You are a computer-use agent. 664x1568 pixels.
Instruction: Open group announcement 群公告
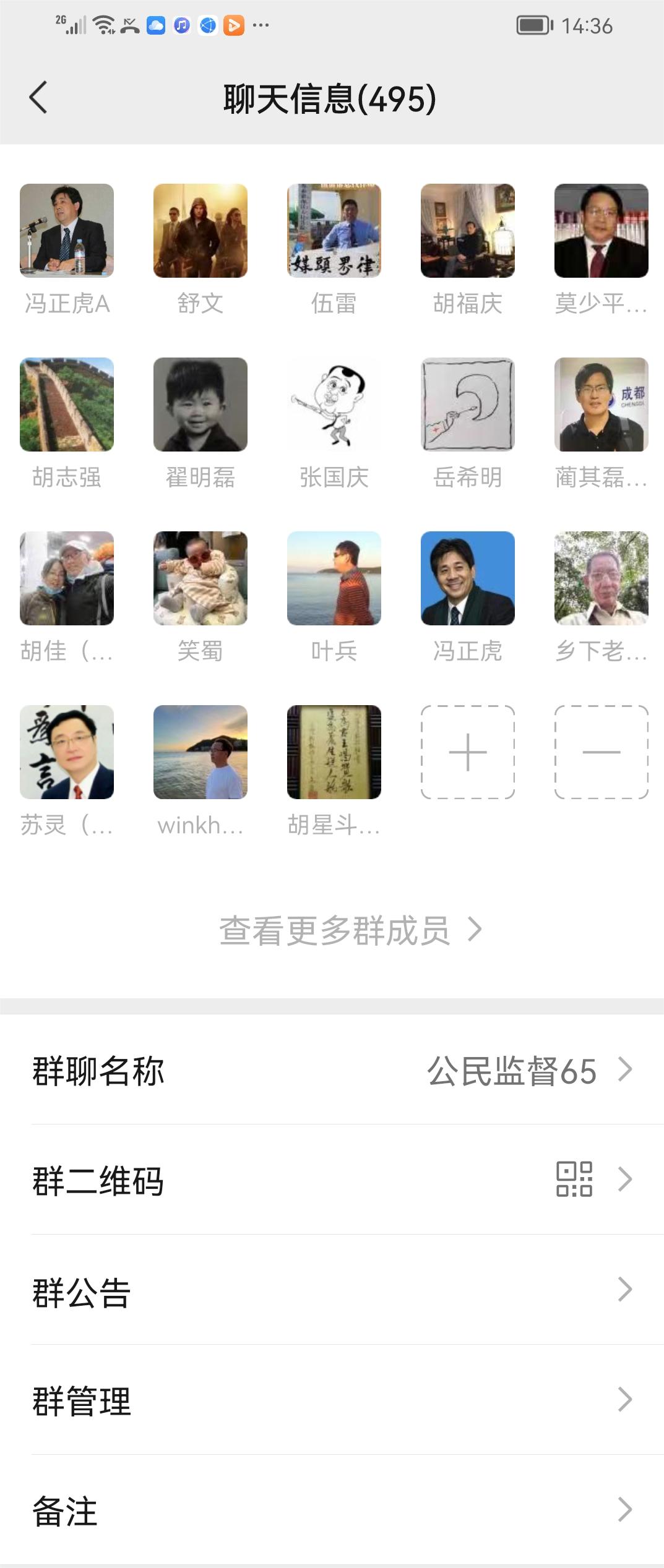click(x=332, y=1291)
